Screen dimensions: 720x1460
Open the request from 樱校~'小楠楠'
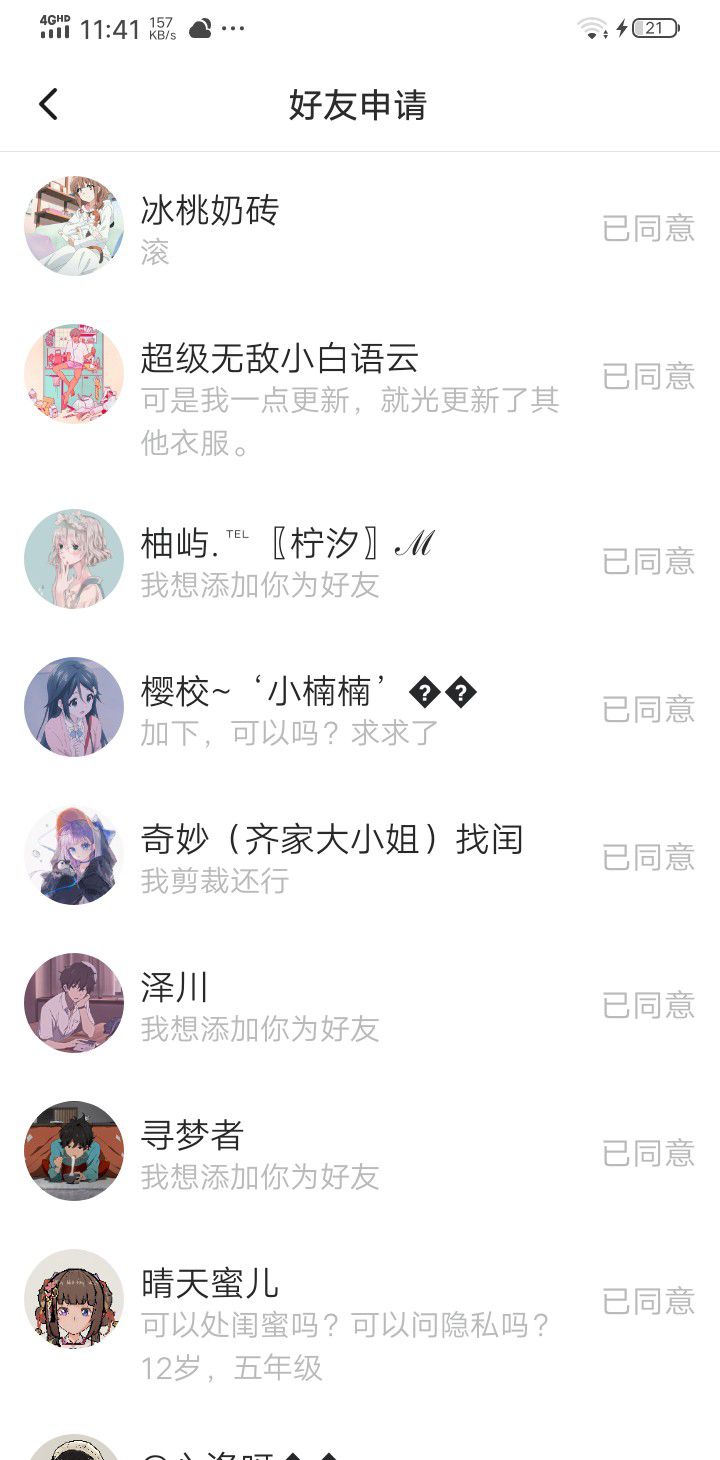(360, 708)
